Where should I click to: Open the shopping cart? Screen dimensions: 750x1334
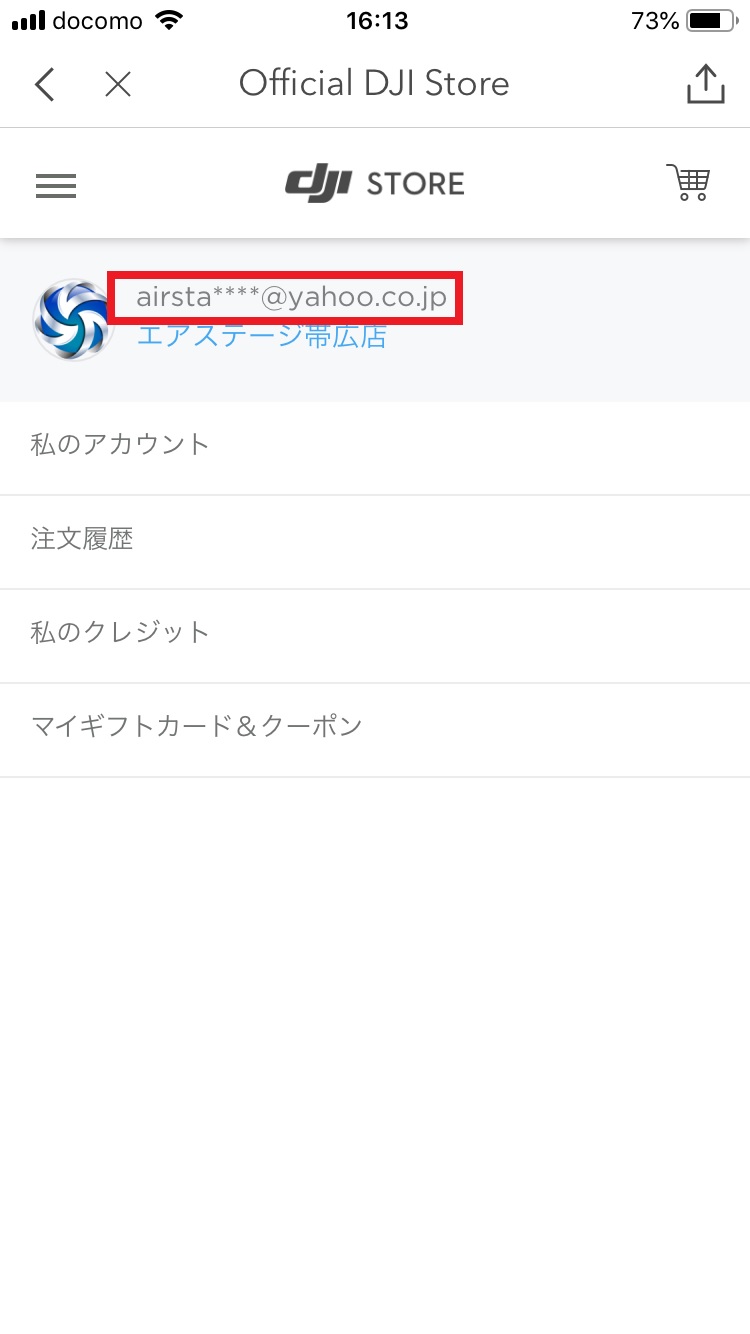(x=688, y=183)
